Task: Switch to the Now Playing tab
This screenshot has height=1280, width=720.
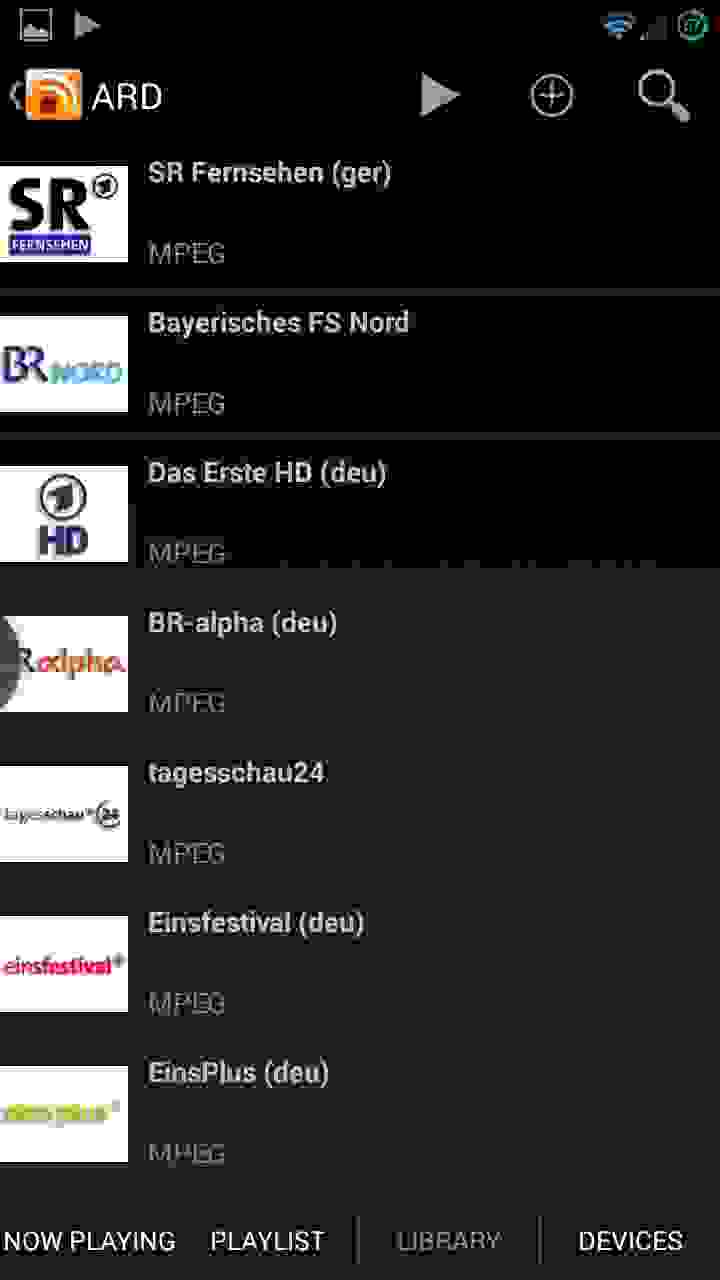Action: click(x=90, y=1241)
